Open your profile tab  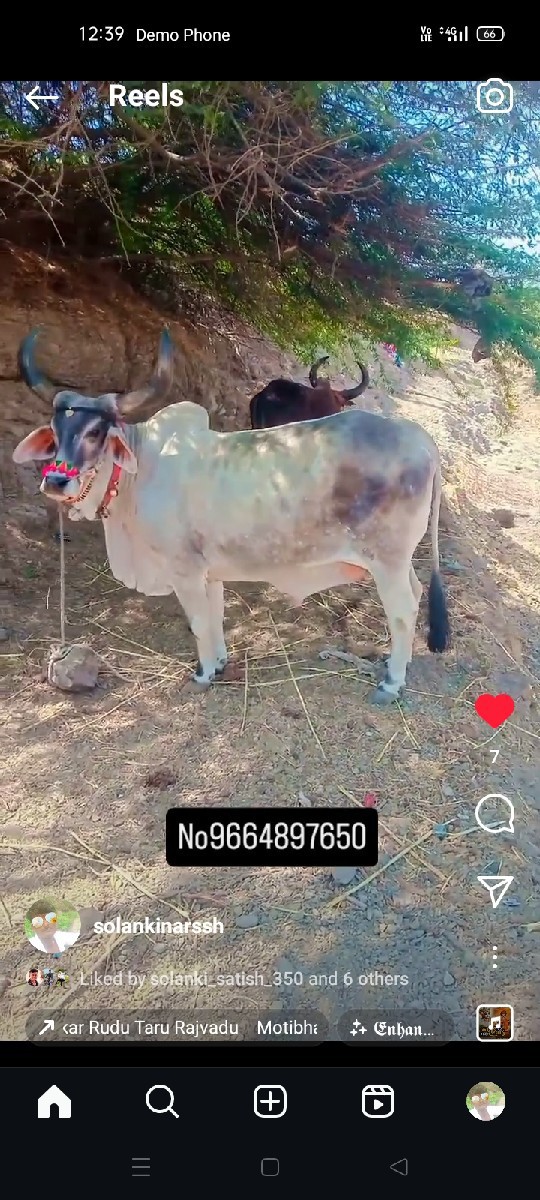click(486, 1101)
